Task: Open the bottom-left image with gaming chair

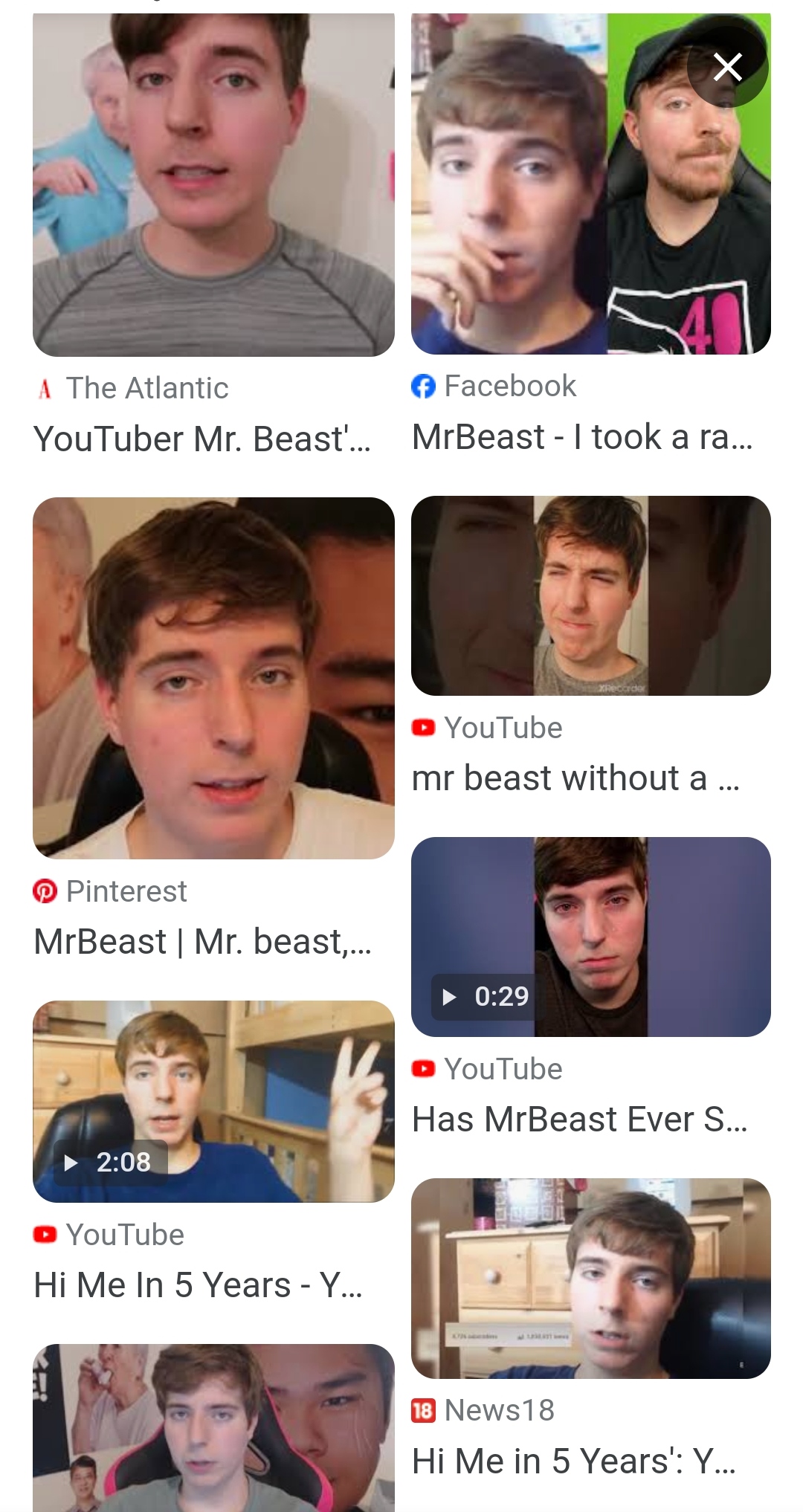Action: (213, 1427)
